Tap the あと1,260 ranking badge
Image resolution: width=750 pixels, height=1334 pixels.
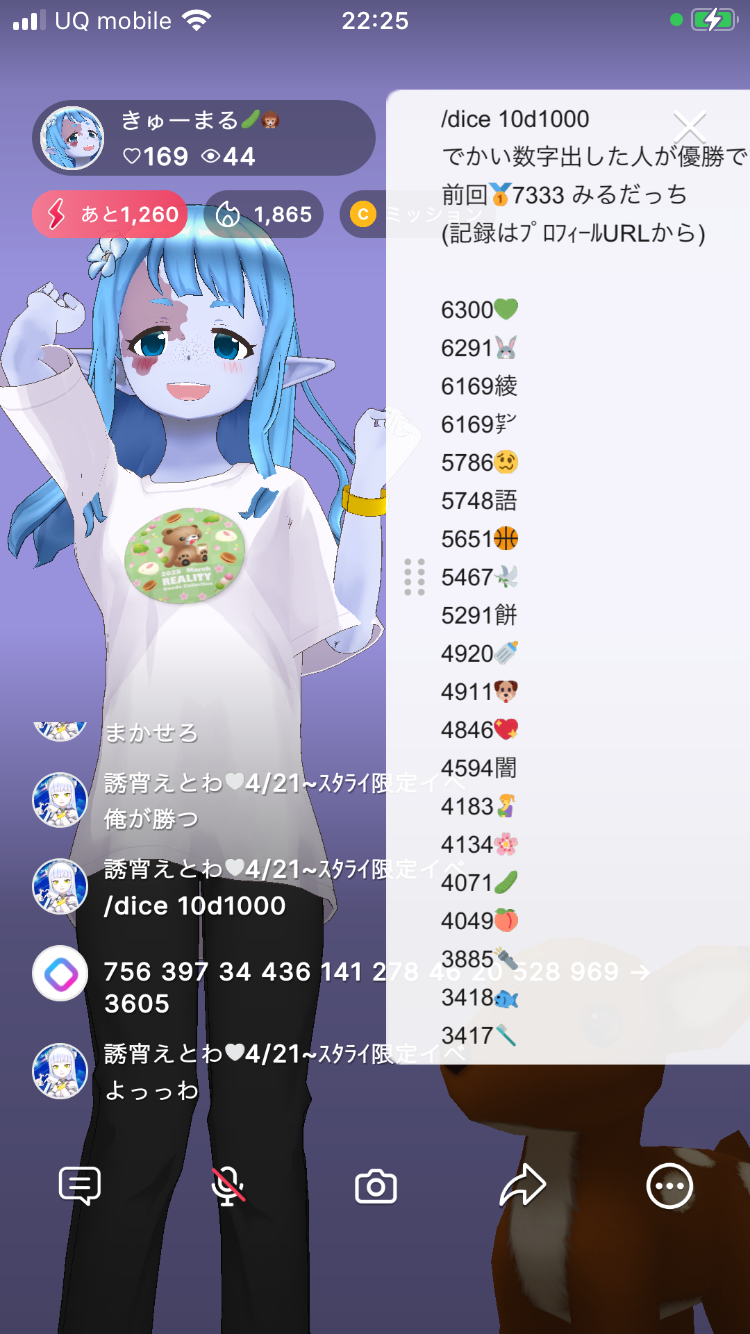110,214
